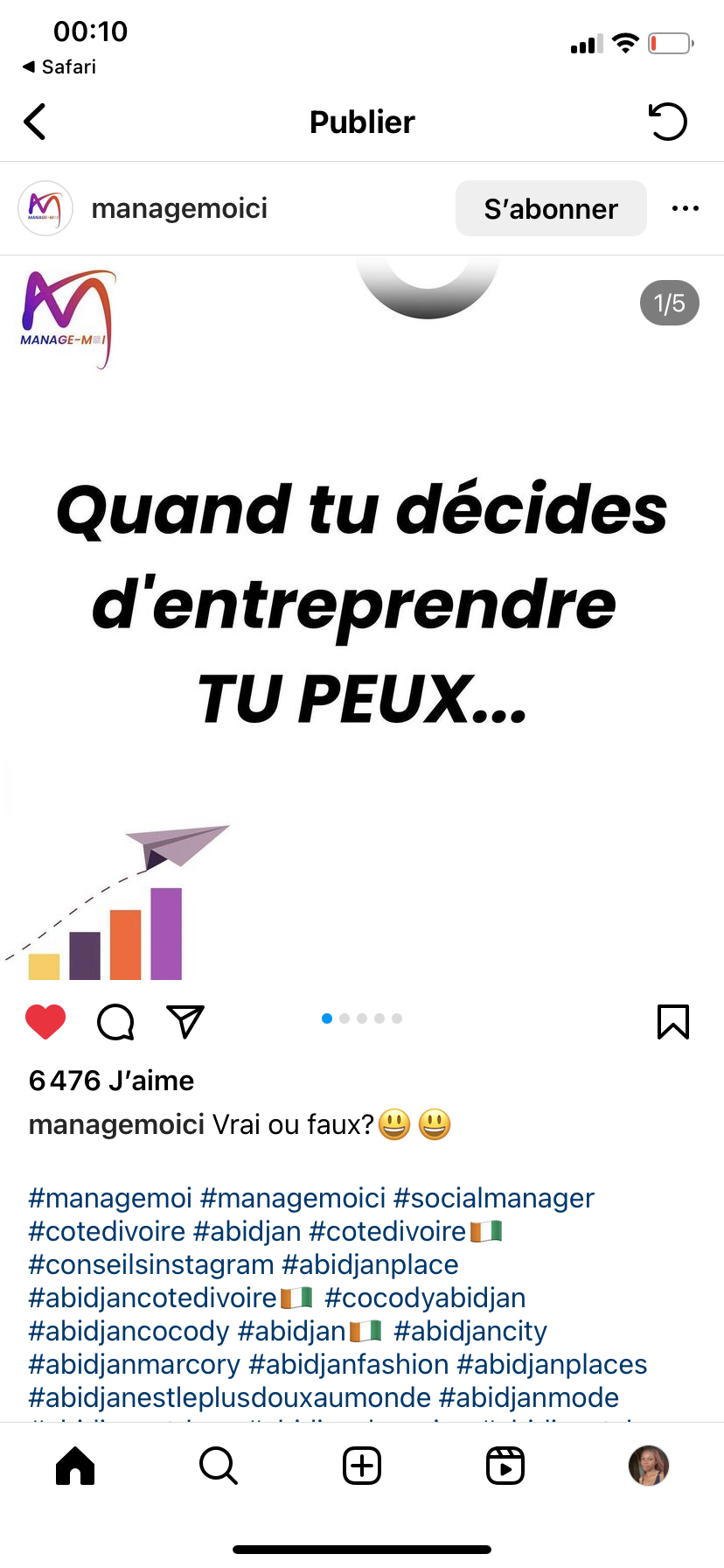Return to Safari via the status bar link

[59, 66]
